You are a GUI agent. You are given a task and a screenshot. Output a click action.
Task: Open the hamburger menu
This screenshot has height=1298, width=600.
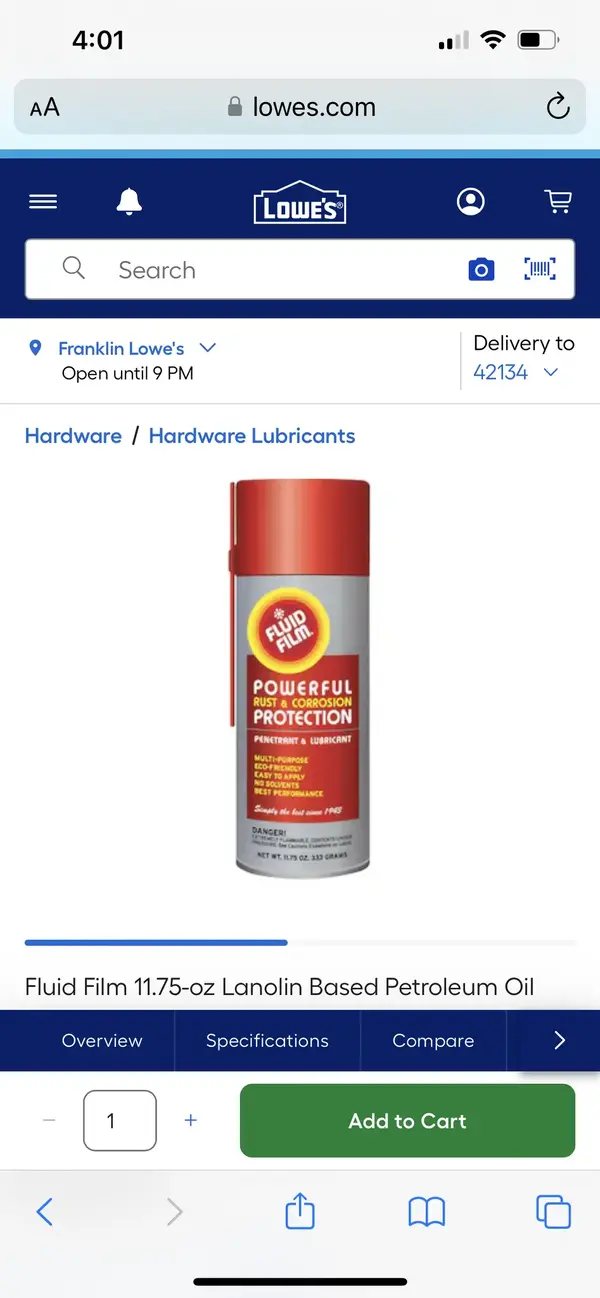43,202
